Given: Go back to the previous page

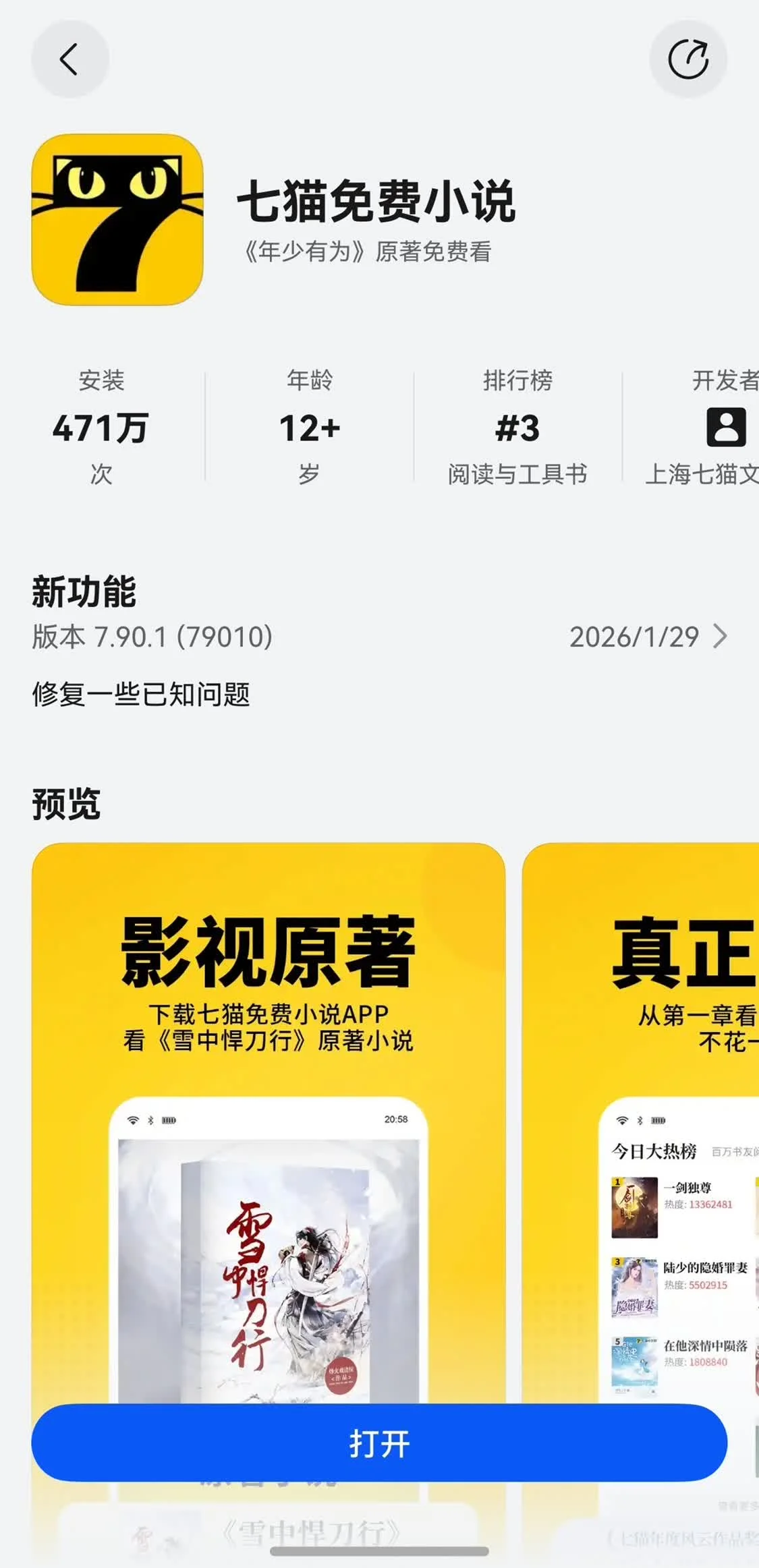Looking at the screenshot, I should pyautogui.click(x=69, y=59).
